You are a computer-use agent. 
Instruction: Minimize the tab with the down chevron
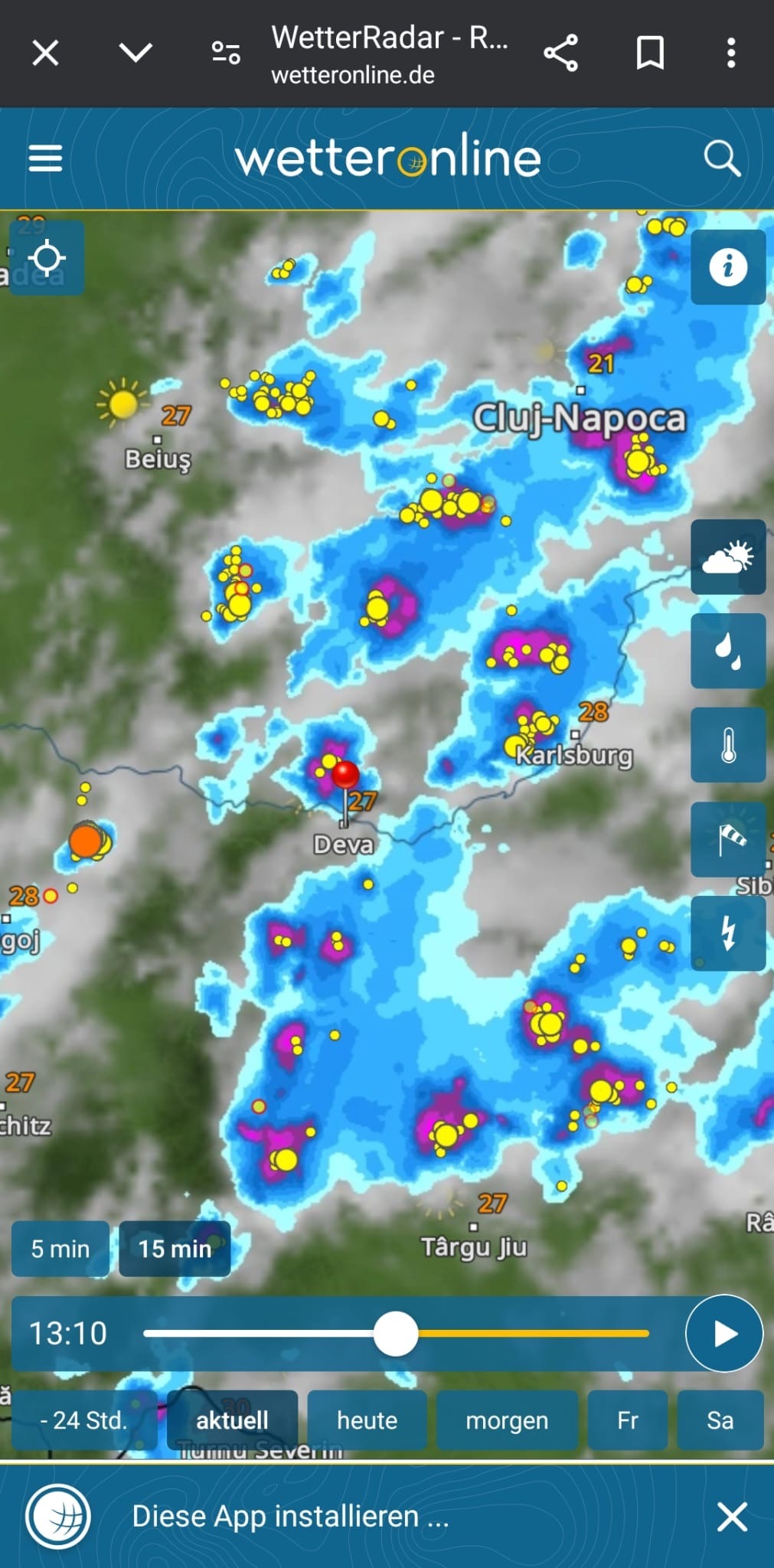tap(136, 53)
